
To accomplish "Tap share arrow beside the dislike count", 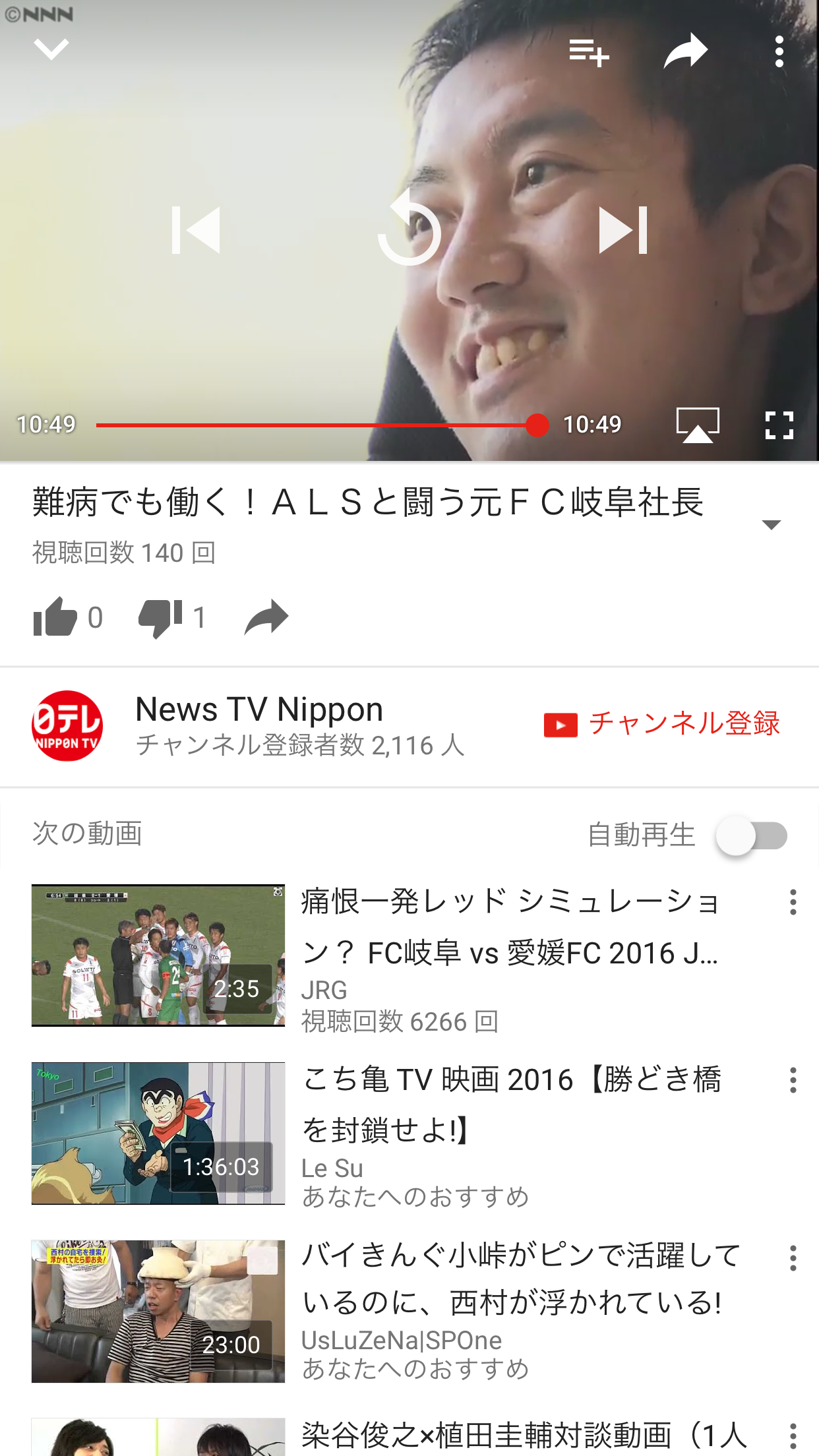I will [266, 617].
